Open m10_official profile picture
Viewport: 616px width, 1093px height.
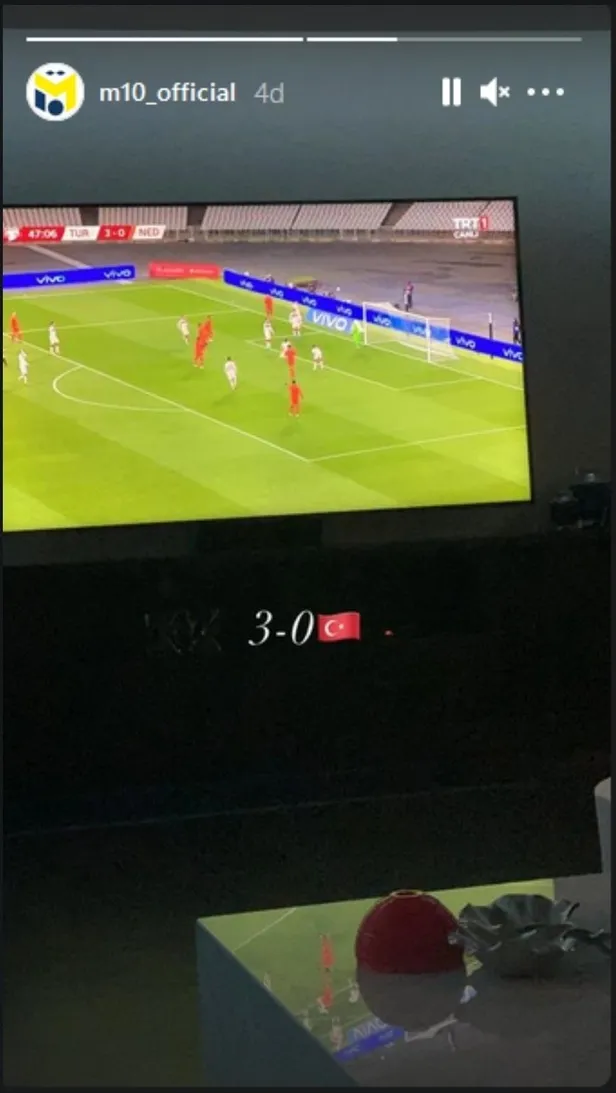pyautogui.click(x=55, y=92)
